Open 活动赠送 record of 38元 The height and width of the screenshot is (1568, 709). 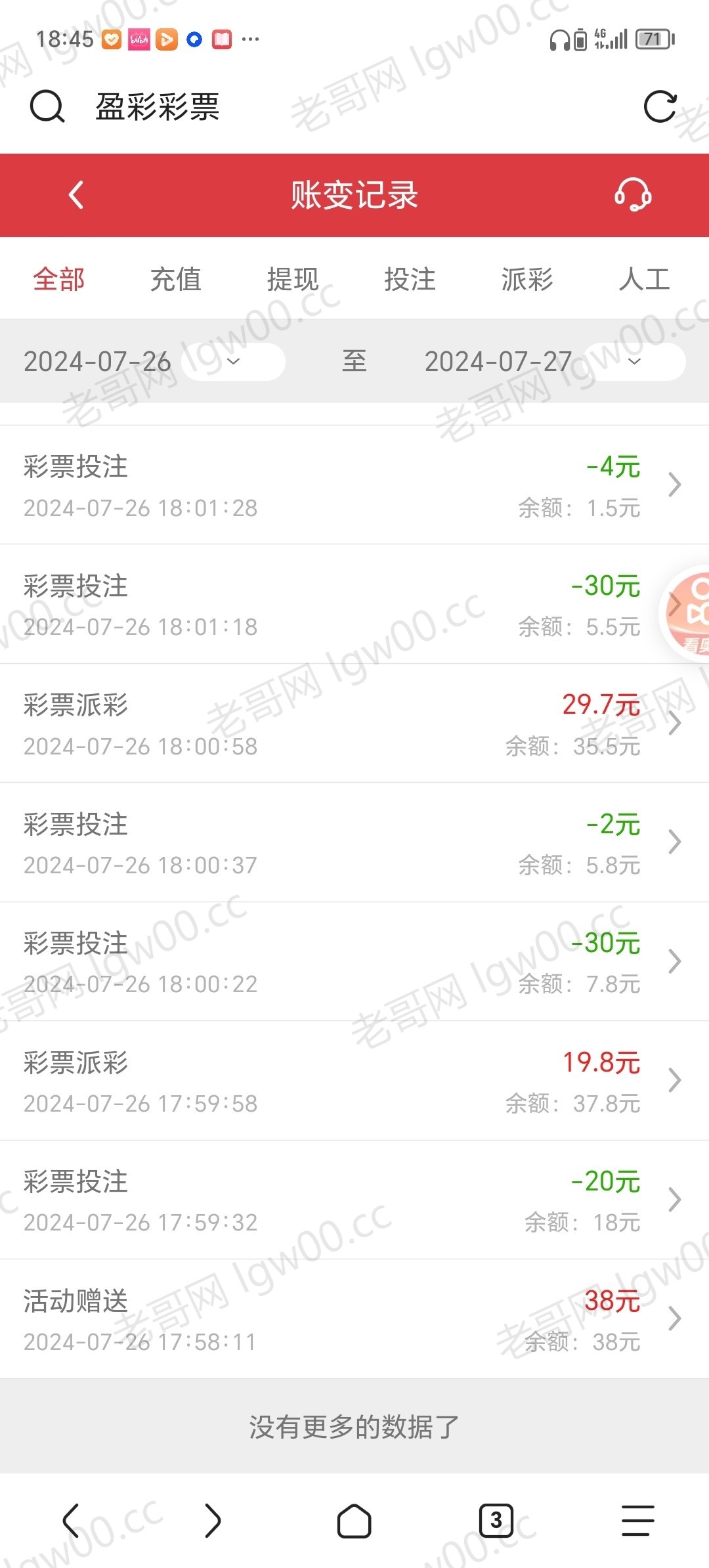354,1319
